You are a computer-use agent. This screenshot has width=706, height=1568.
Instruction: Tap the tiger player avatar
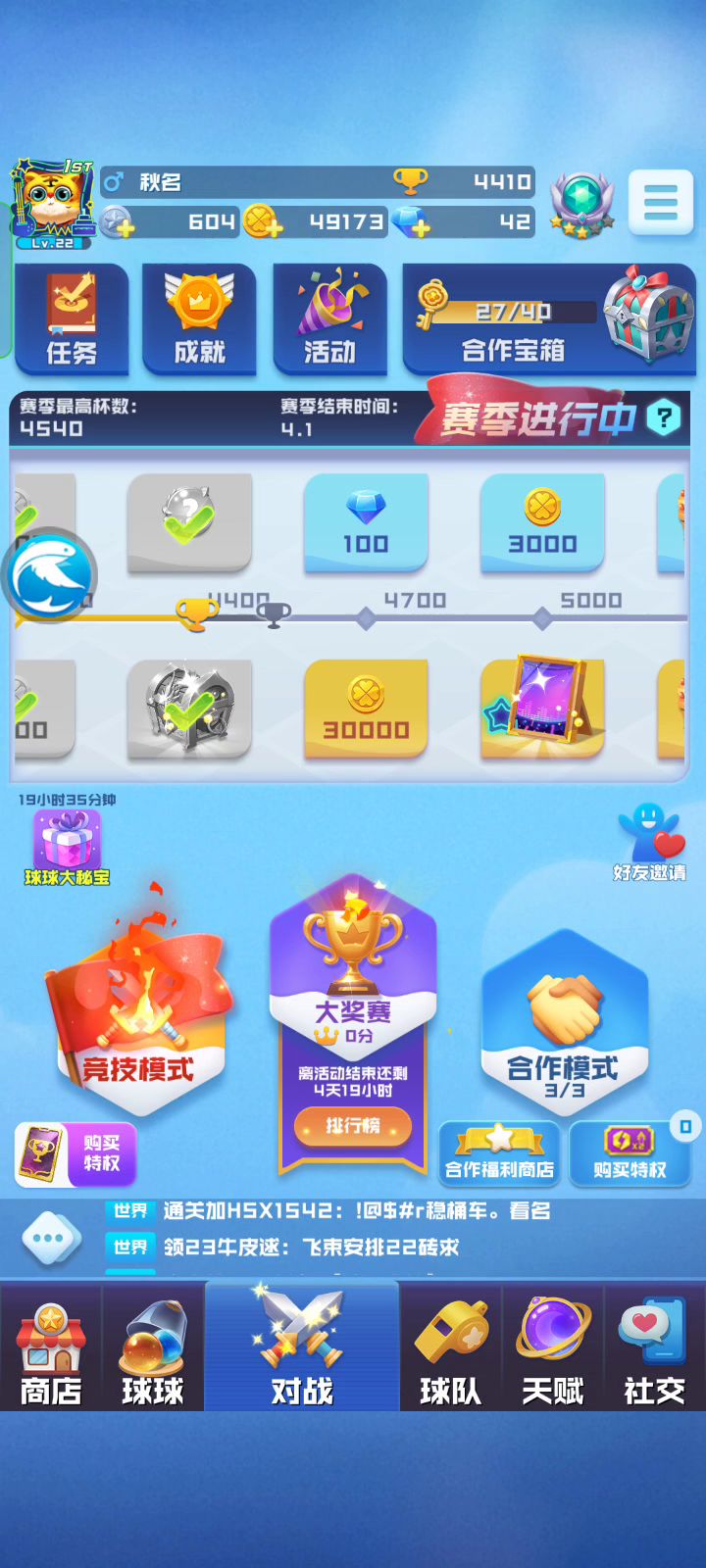(52, 203)
